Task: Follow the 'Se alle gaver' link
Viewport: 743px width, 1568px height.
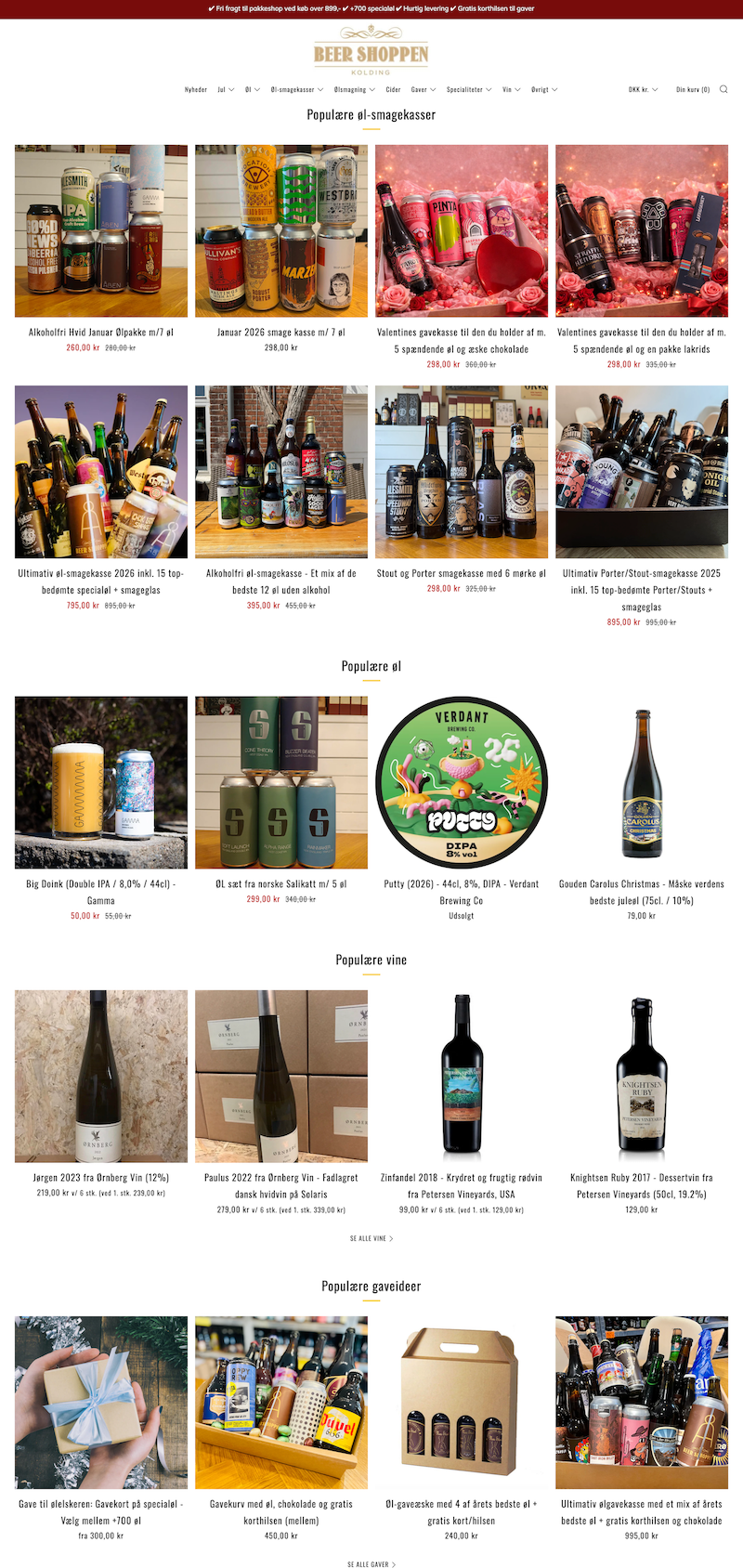Action: tap(371, 1564)
